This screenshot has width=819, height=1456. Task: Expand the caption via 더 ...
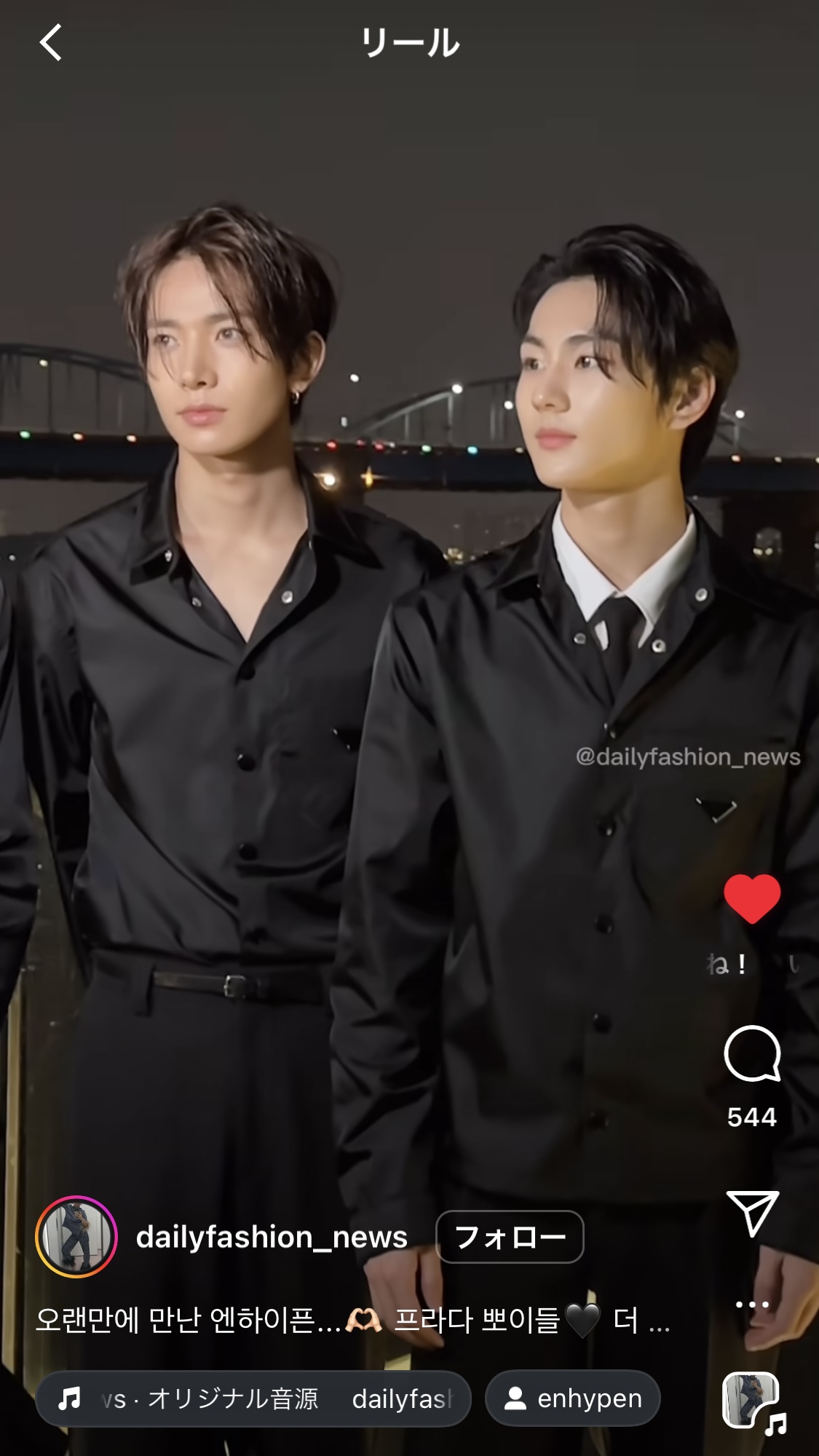[626, 1320]
